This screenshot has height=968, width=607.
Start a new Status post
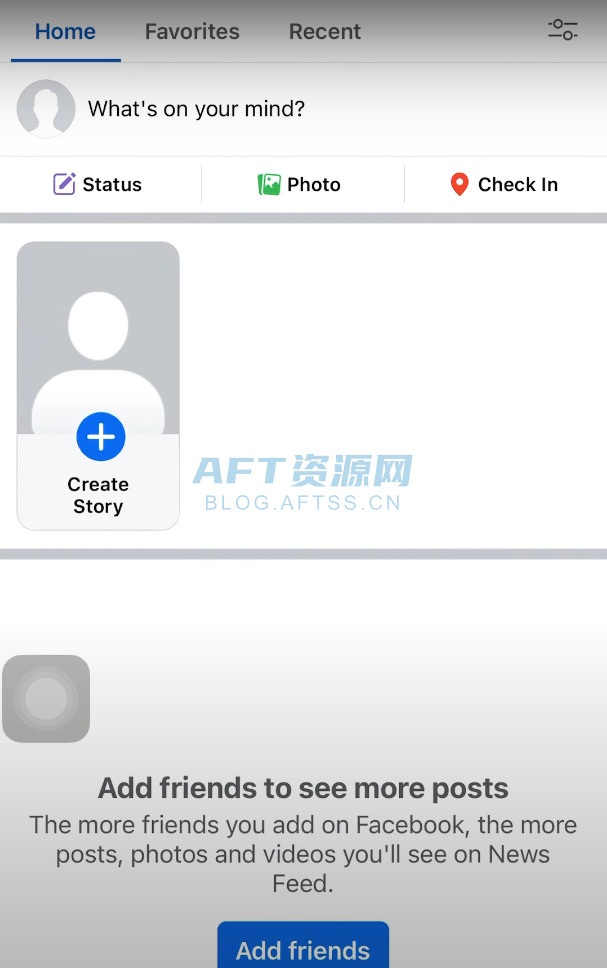tap(98, 184)
